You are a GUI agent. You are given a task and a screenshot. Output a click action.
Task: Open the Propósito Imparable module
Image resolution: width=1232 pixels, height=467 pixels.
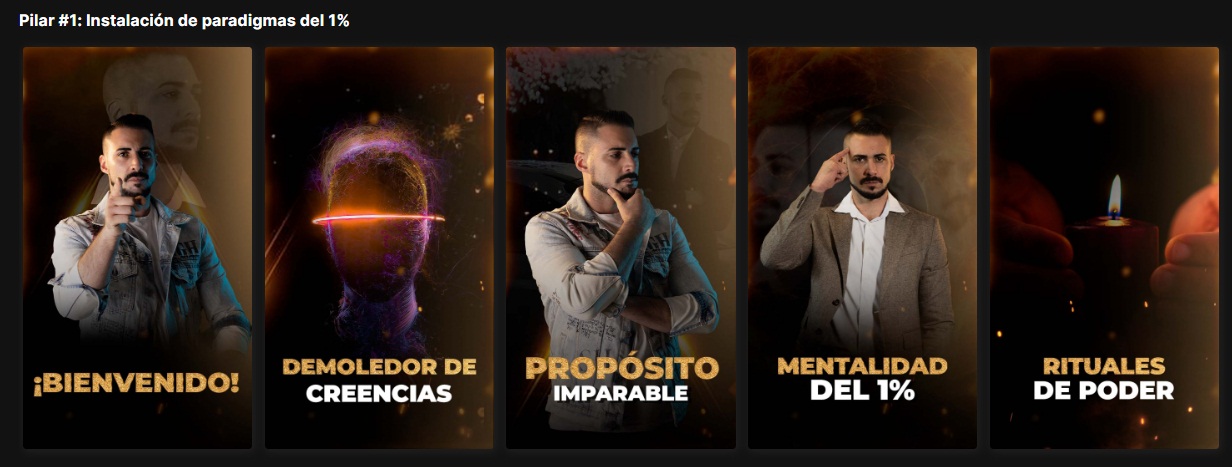tap(621, 248)
